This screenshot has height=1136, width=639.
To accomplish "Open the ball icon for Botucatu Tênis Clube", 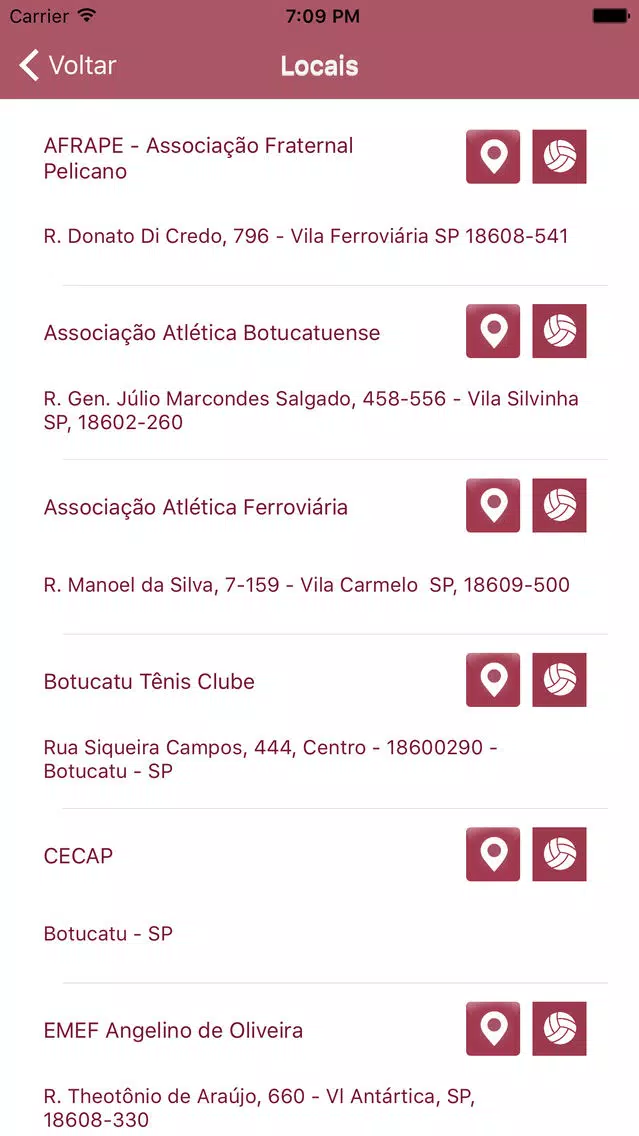I will pos(559,680).
